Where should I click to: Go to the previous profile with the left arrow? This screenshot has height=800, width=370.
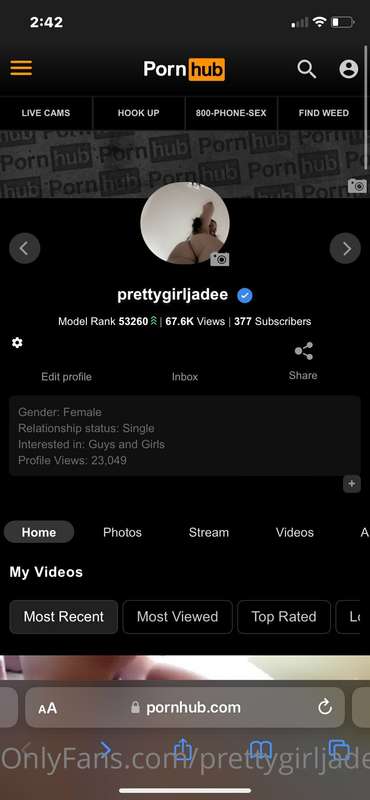click(x=24, y=248)
